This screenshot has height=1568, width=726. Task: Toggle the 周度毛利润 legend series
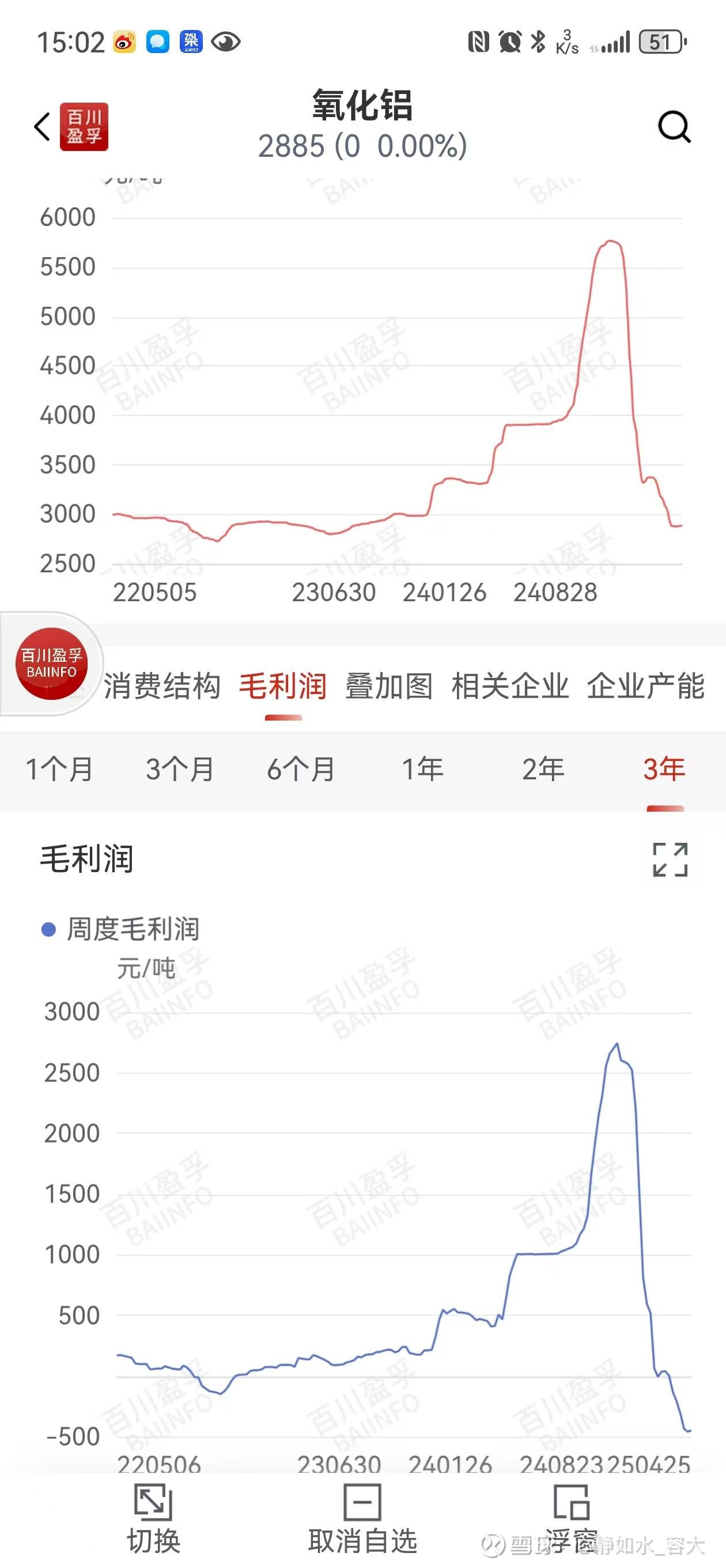120,929
